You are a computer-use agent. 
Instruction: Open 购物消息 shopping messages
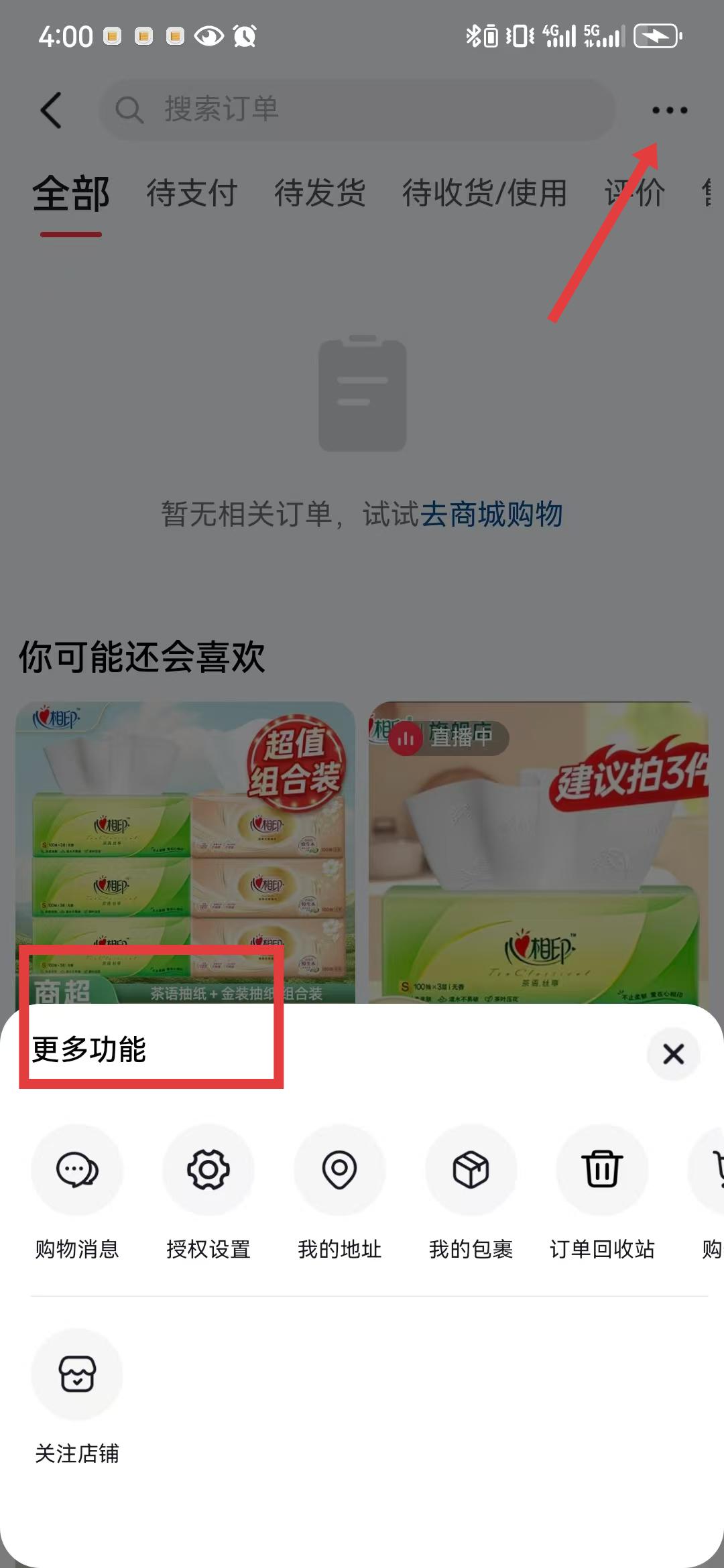point(77,1170)
